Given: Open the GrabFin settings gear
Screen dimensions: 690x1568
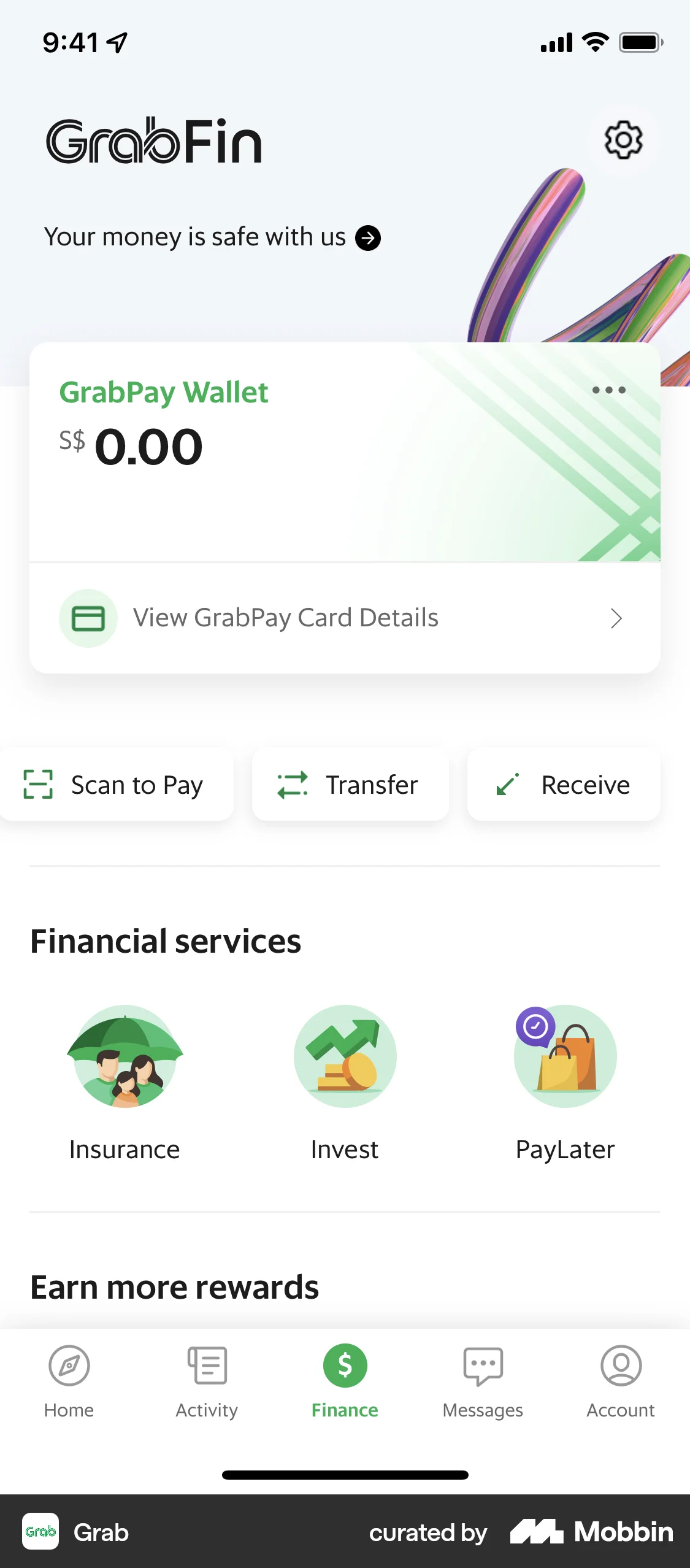Looking at the screenshot, I should click(624, 140).
